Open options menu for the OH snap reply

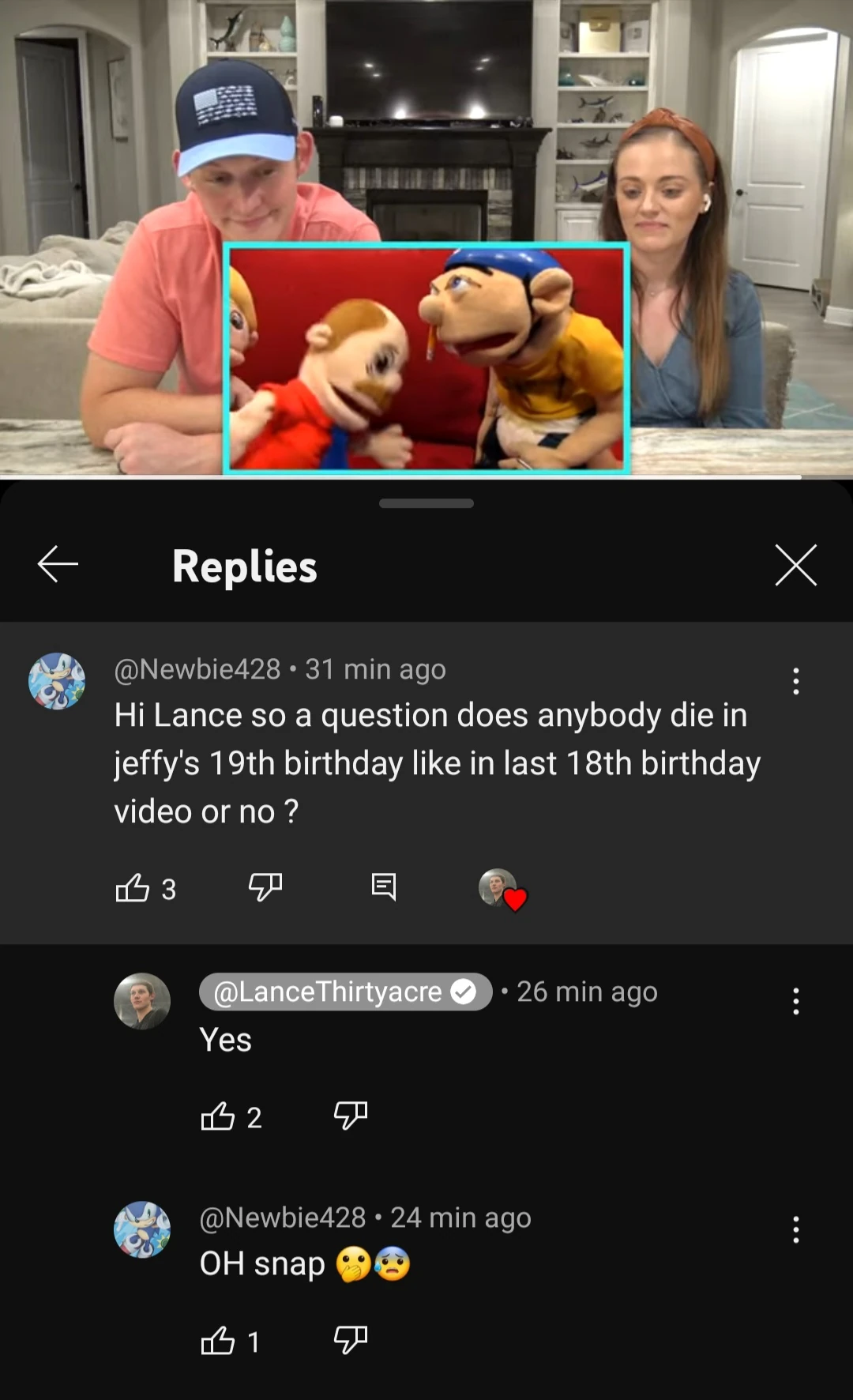pyautogui.click(x=796, y=1229)
